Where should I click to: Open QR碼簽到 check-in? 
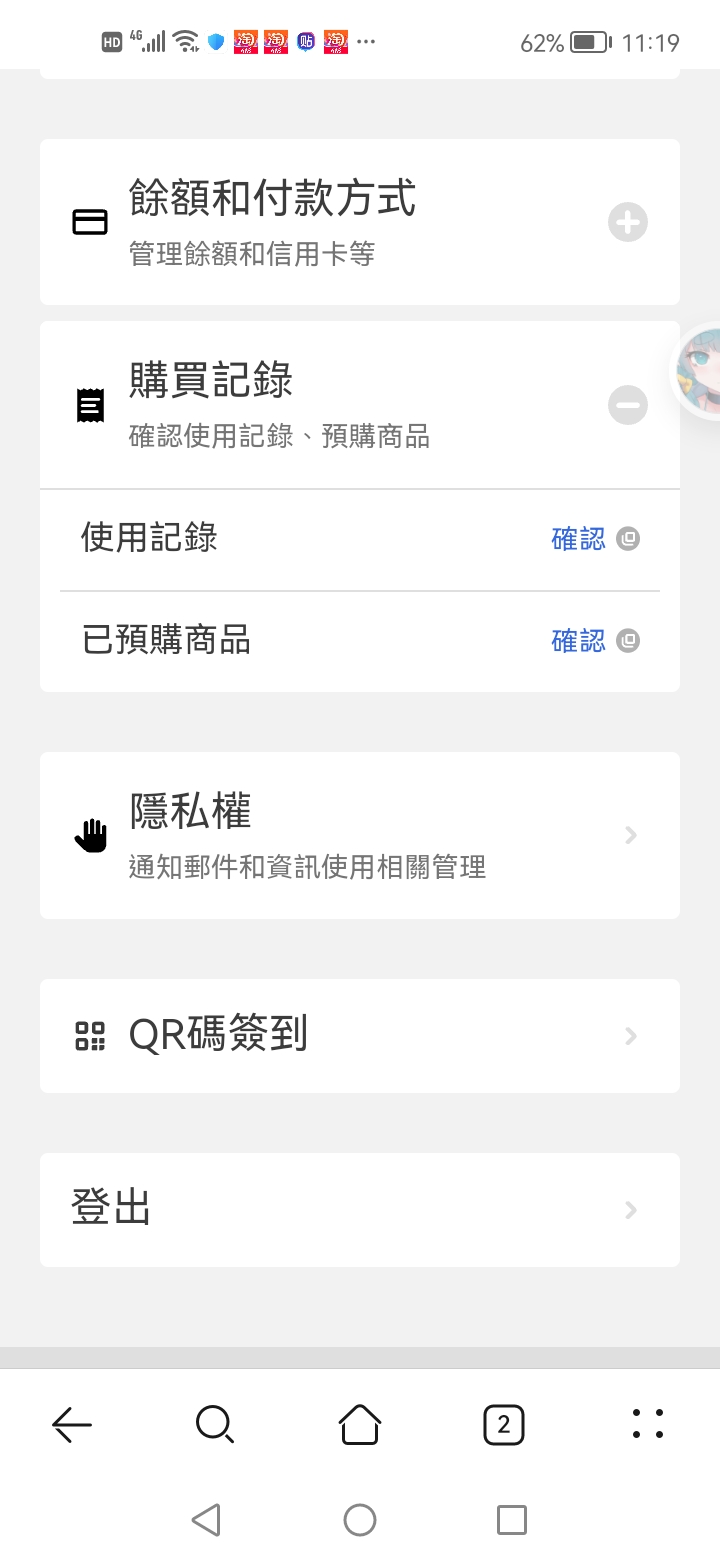360,1036
